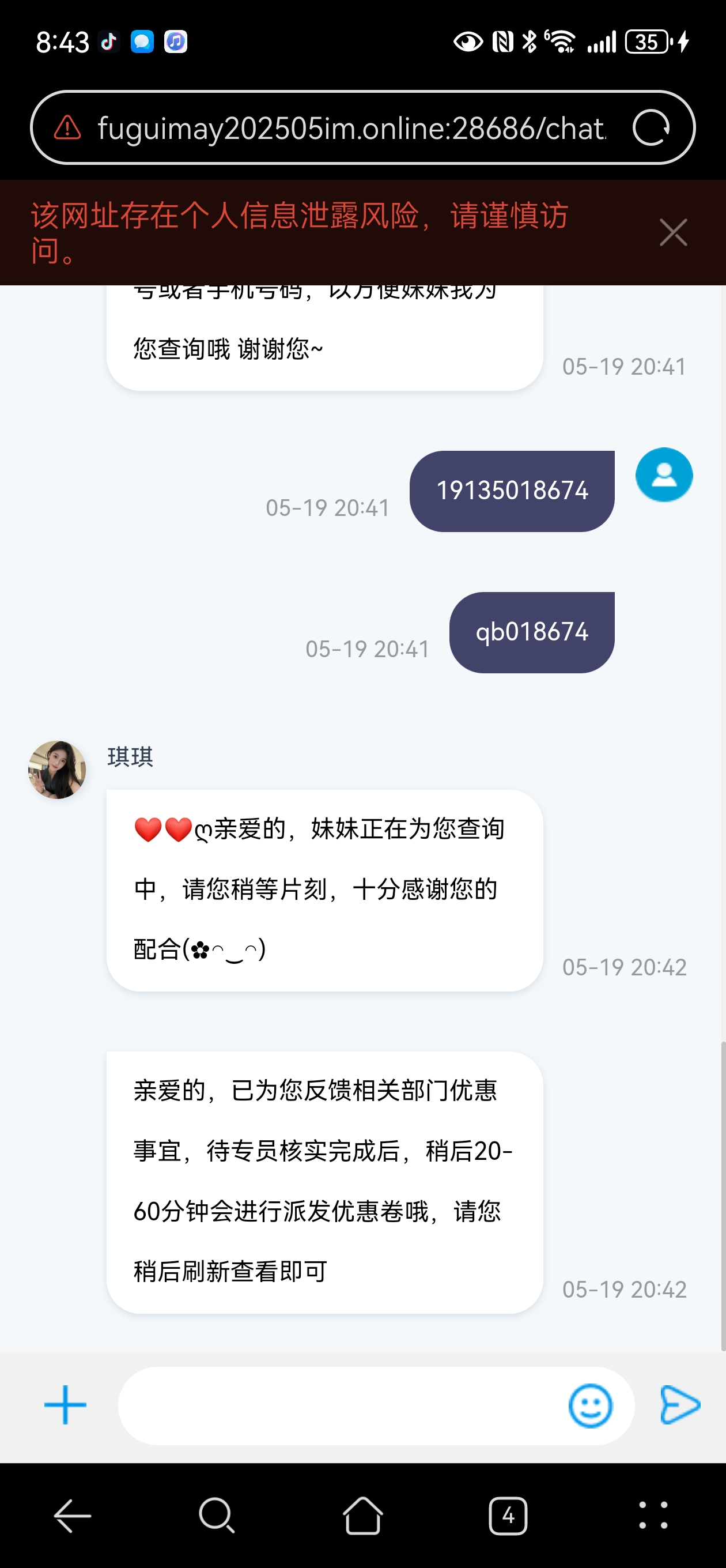Open the plus attachment menu
Image resolution: width=726 pixels, height=1568 pixels.
[x=65, y=1405]
